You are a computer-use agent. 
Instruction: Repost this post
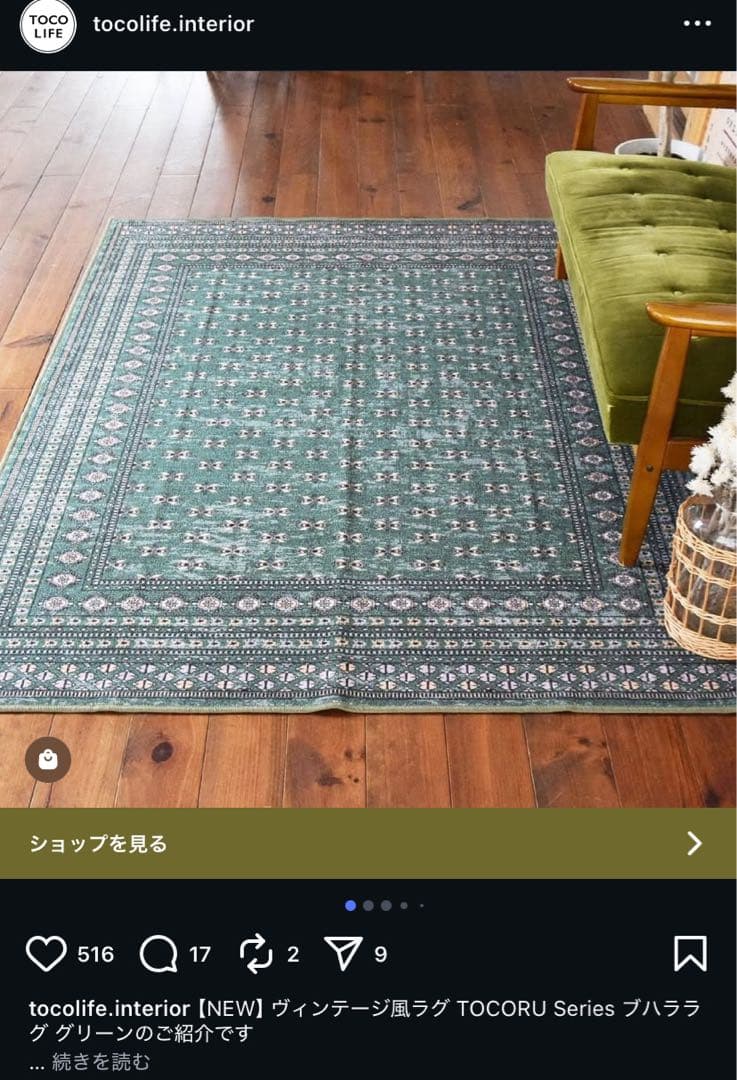[257, 954]
